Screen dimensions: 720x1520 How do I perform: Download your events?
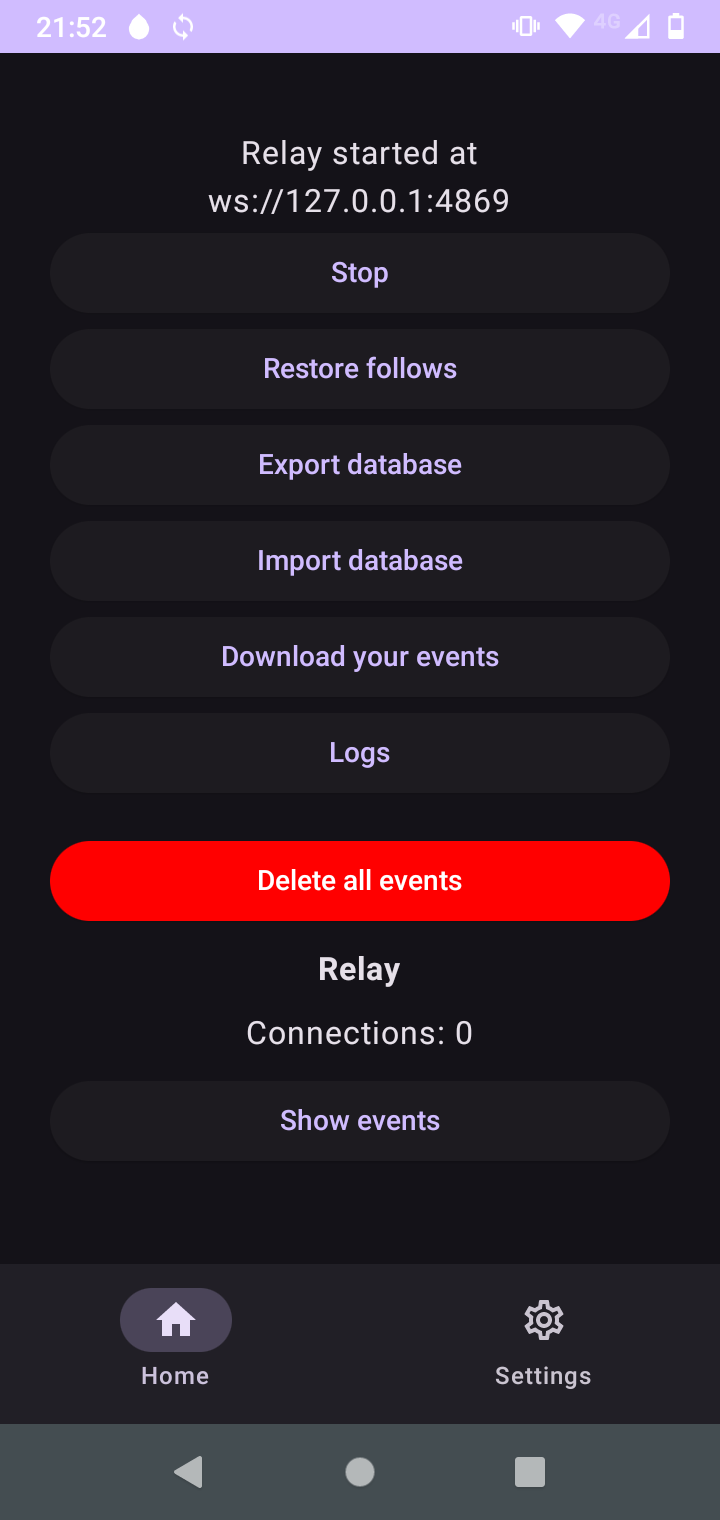coord(360,657)
